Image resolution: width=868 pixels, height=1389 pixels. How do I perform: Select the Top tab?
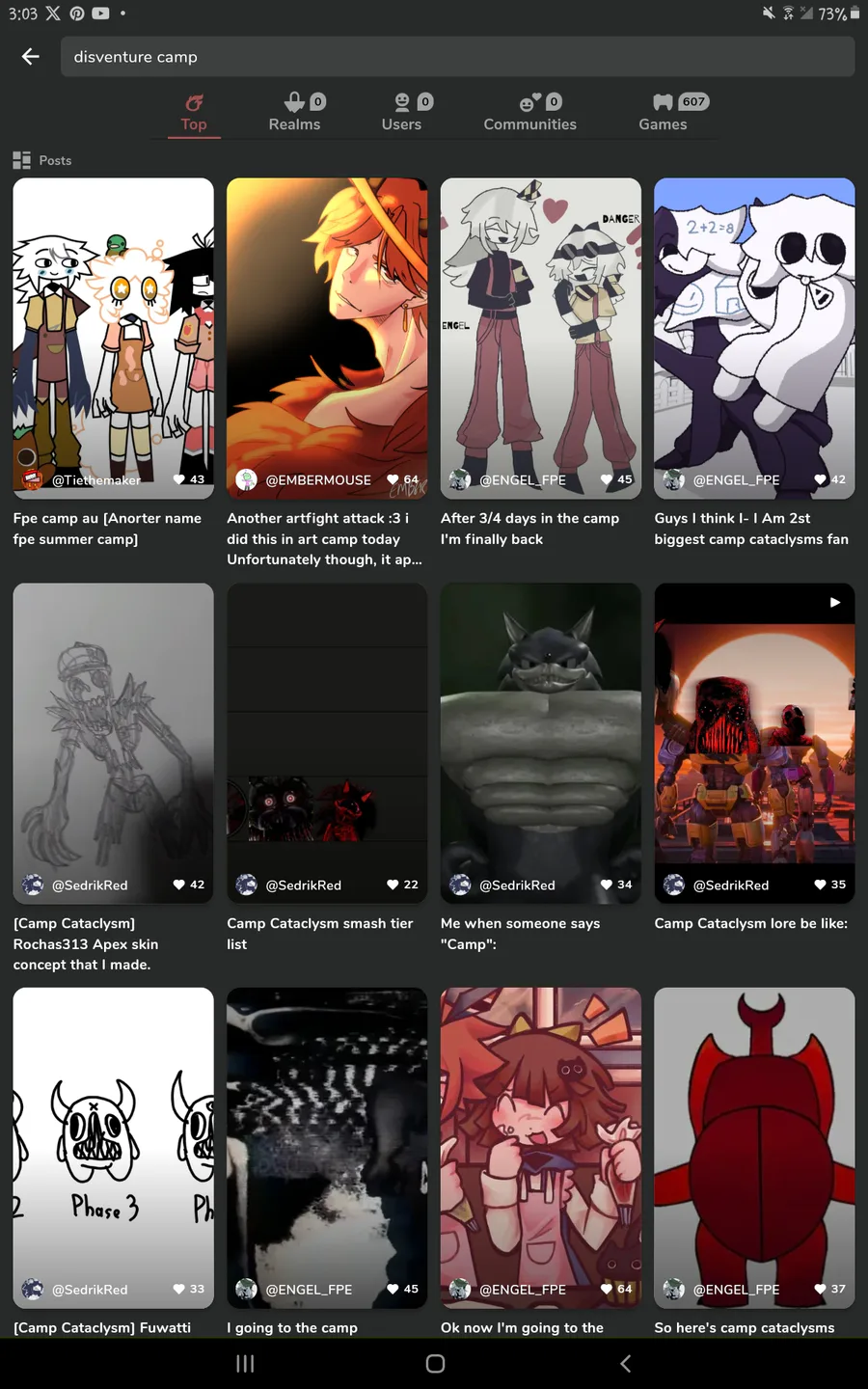[194, 114]
